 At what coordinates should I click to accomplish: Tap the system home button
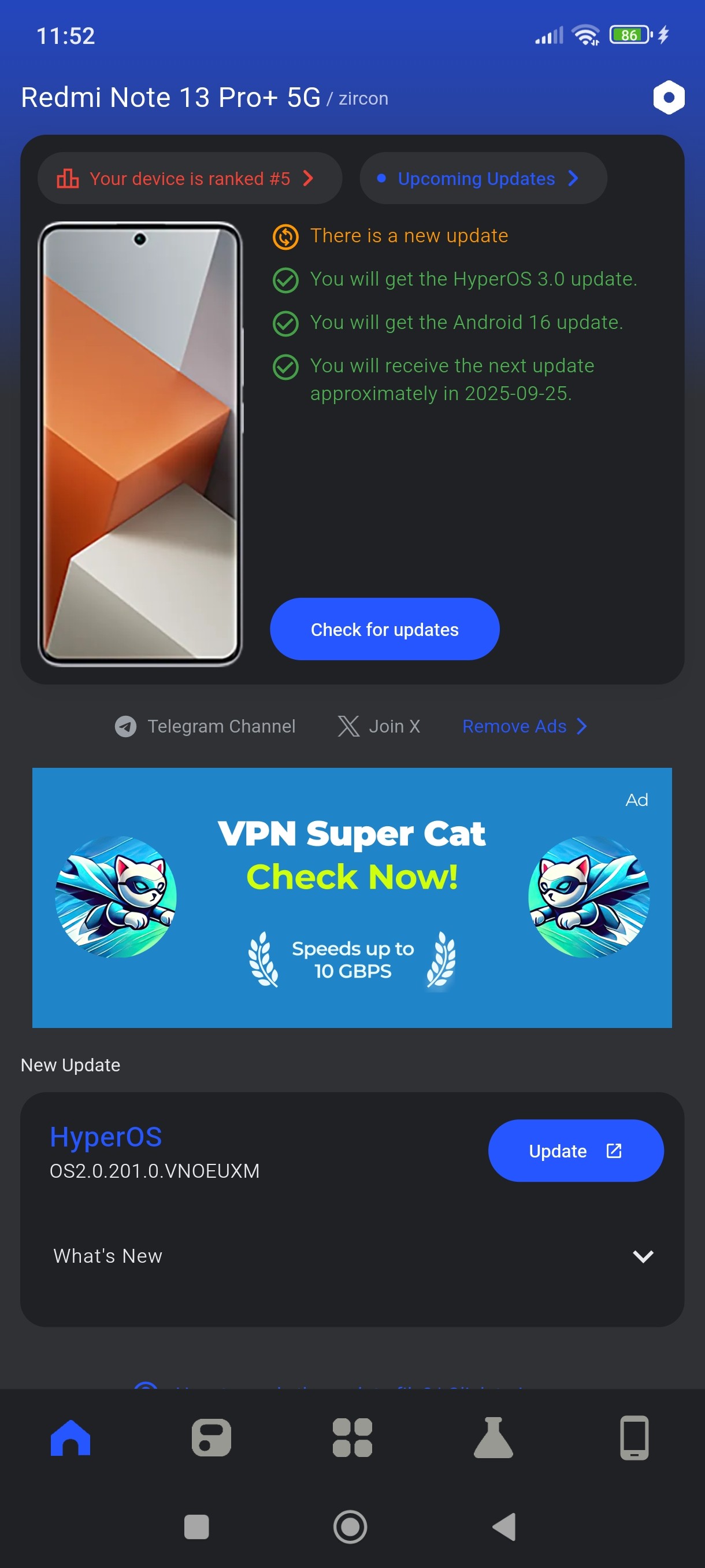(350, 1526)
